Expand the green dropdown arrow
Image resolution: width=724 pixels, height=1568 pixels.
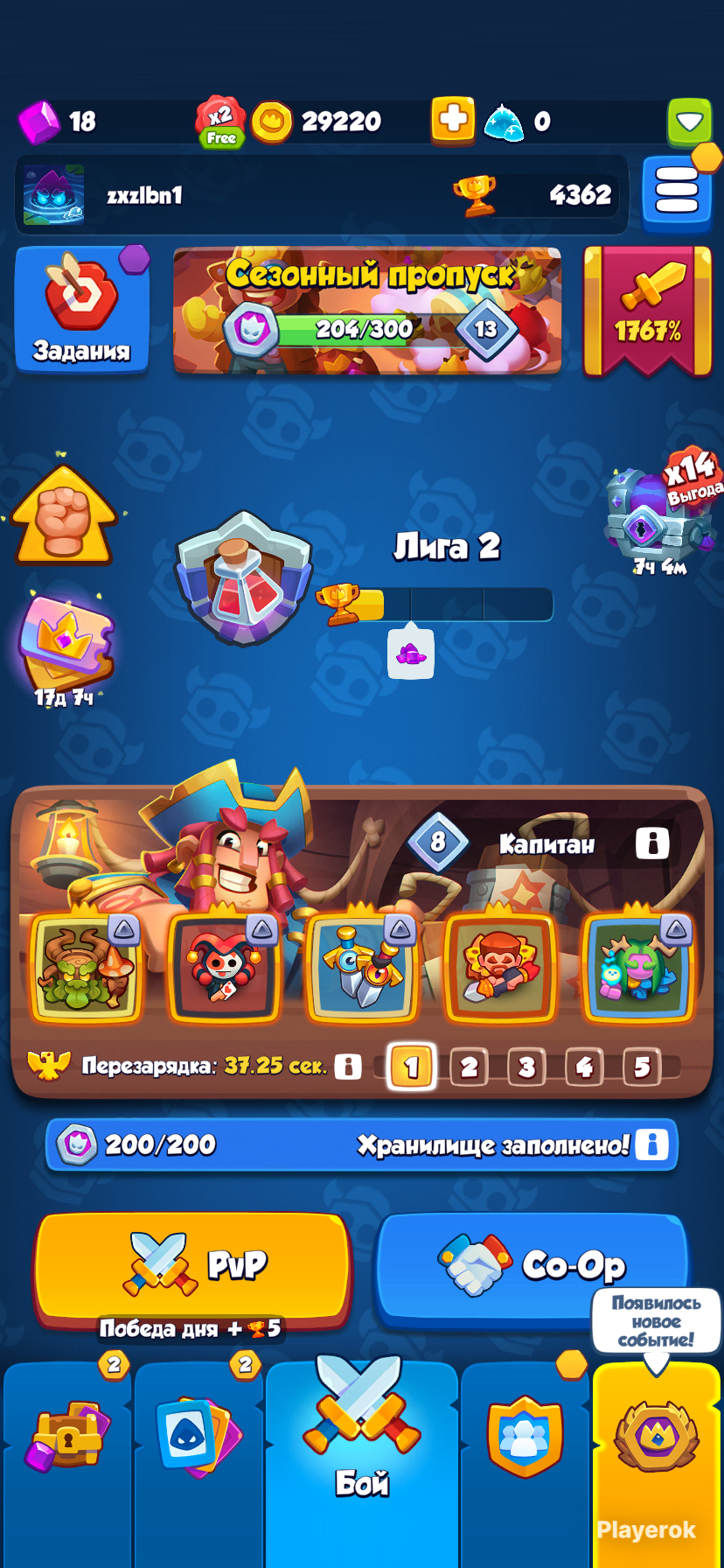pos(690,122)
